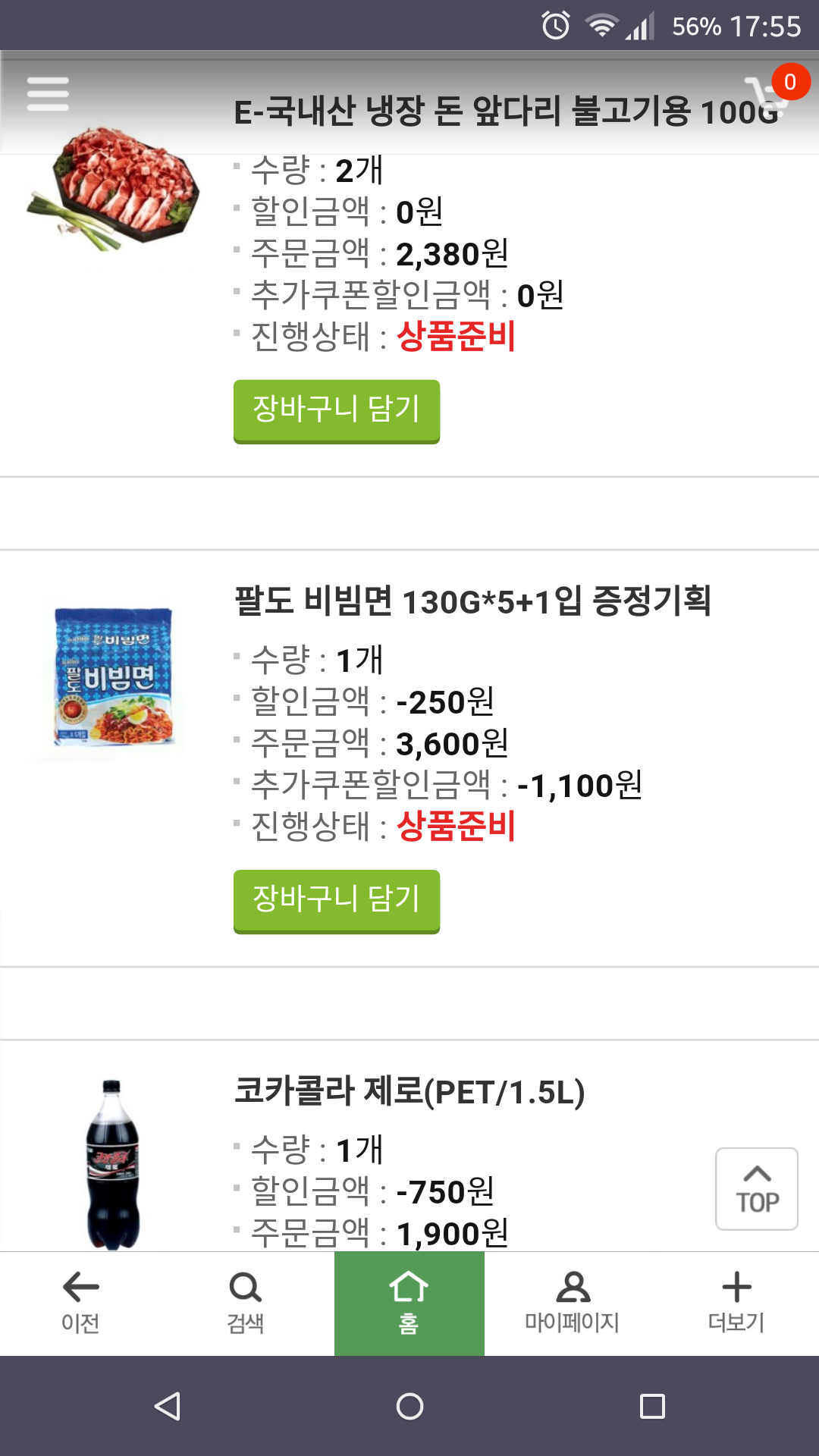819x1456 pixels.
Task: Open the 더보기 tab
Action: (736, 1303)
